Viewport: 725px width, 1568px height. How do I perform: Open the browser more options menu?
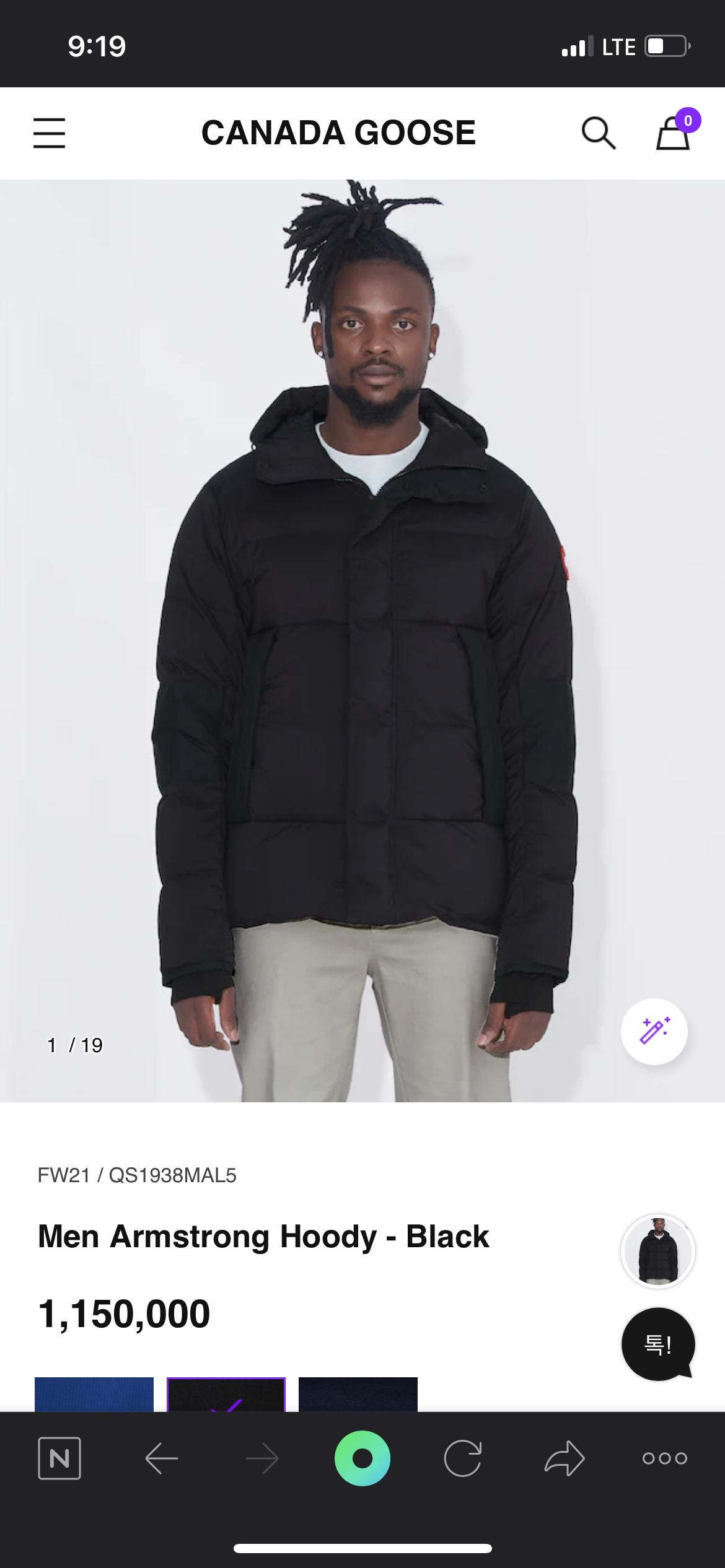[x=664, y=1458]
